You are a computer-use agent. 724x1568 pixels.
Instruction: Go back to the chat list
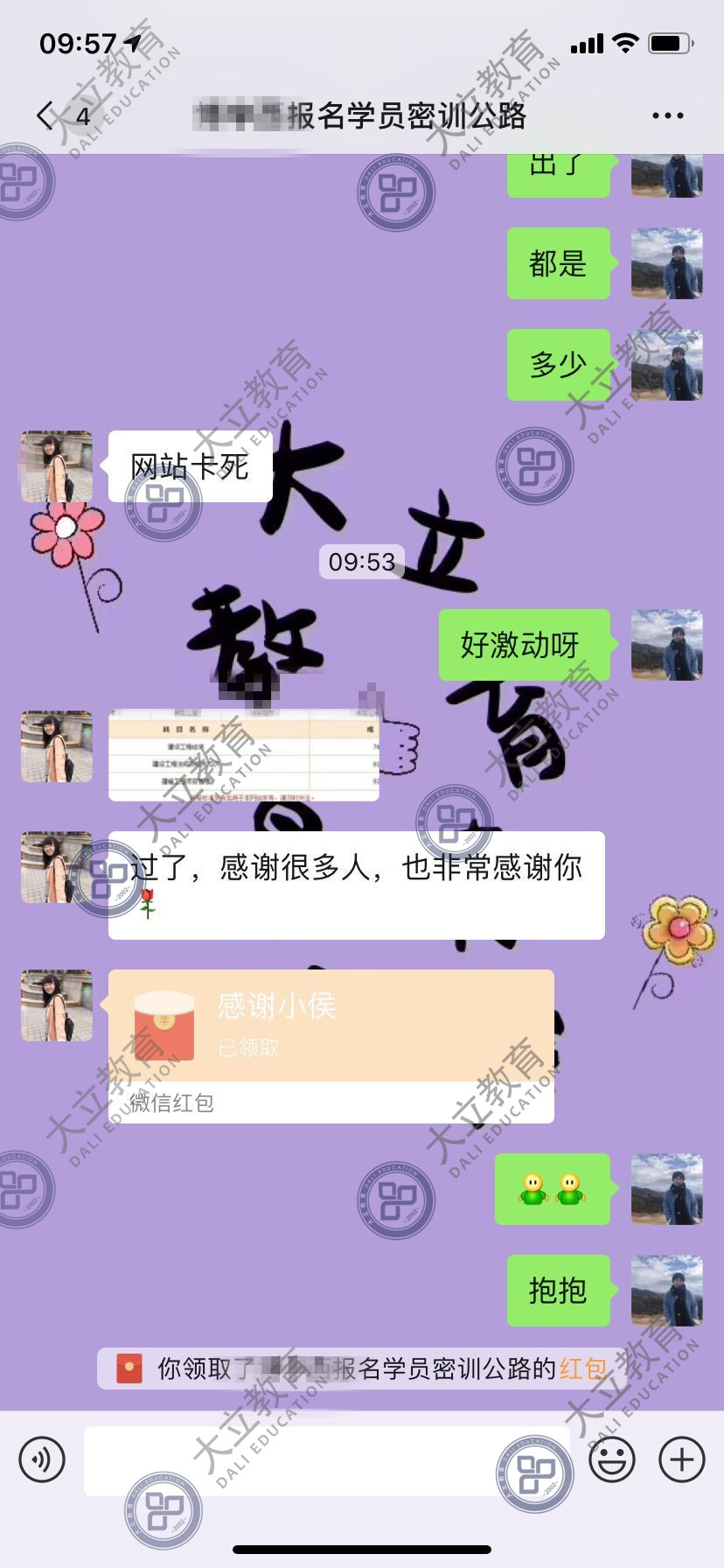click(48, 115)
